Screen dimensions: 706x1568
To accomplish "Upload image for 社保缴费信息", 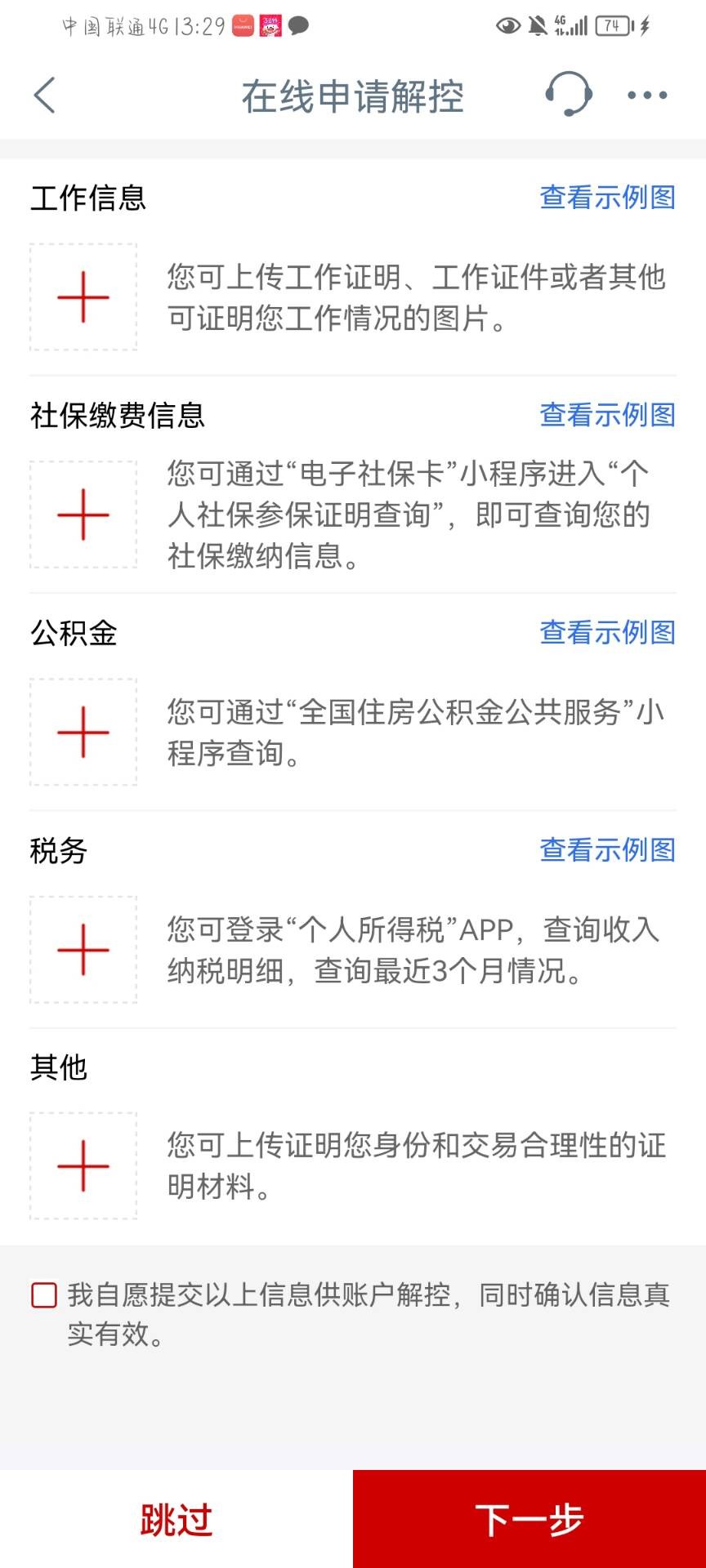I will [x=83, y=514].
